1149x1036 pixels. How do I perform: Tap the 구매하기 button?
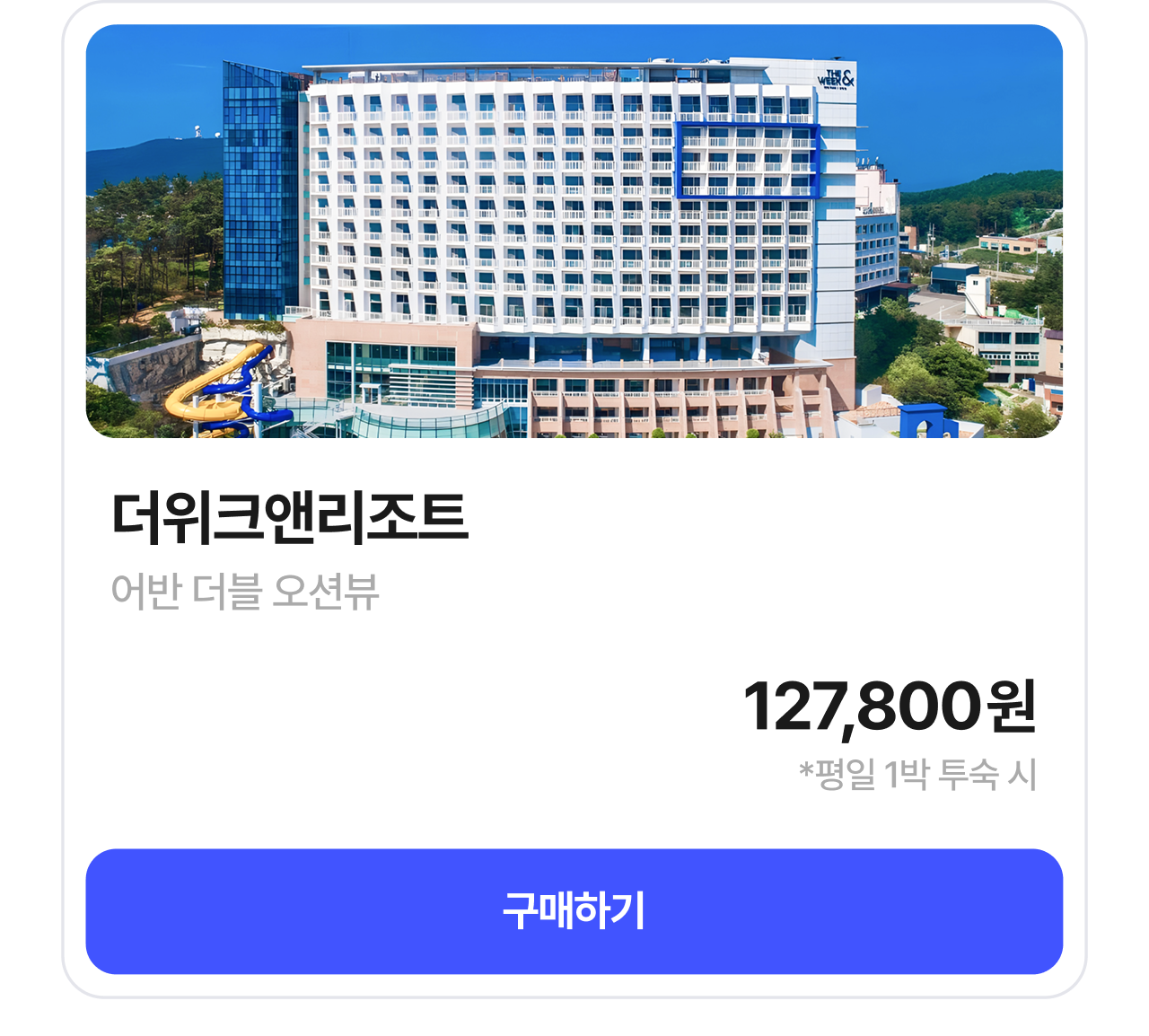coord(574,911)
